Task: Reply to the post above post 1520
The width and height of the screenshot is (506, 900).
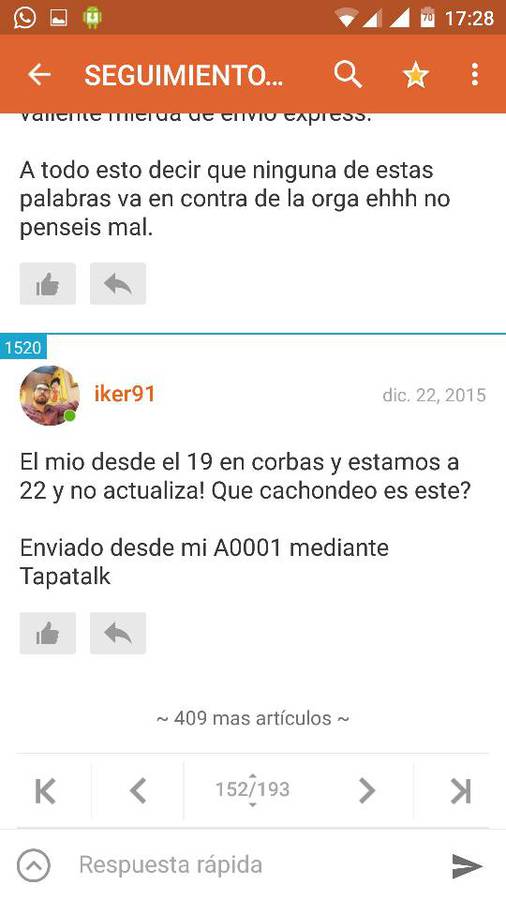Action: (118, 284)
